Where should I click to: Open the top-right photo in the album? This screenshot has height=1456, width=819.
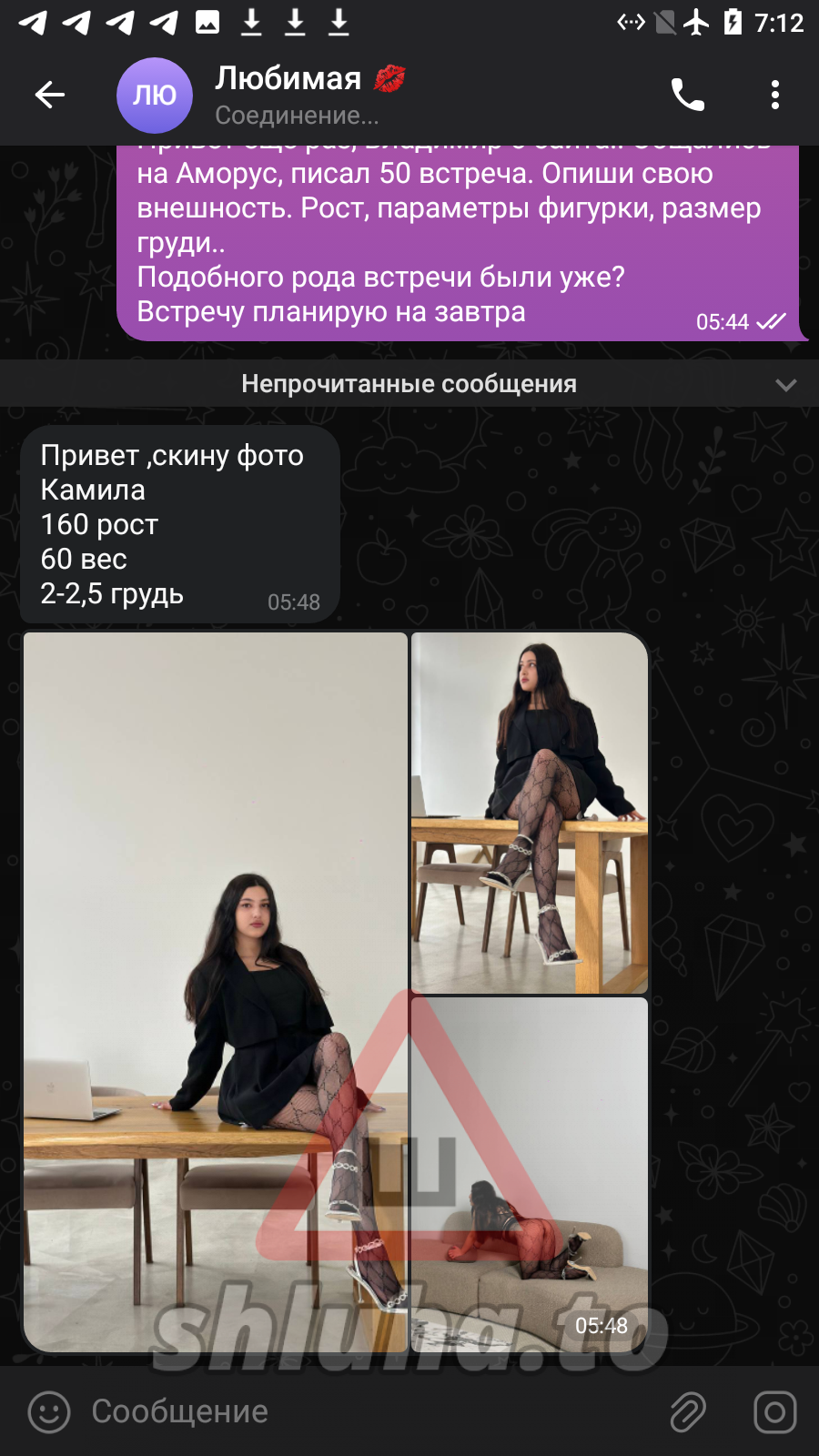[530, 813]
